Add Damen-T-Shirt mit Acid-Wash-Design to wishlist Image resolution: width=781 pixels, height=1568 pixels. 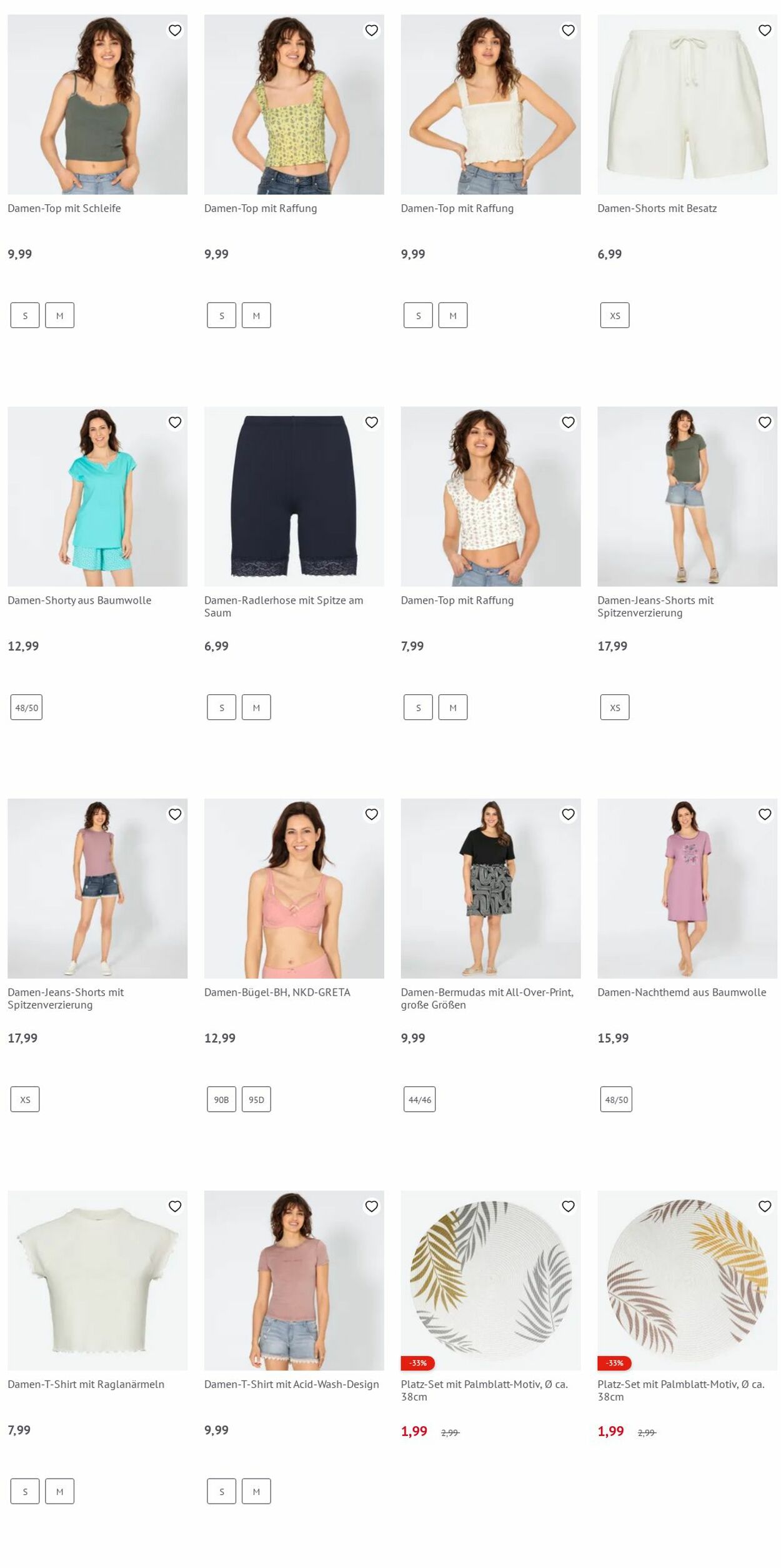click(371, 1206)
